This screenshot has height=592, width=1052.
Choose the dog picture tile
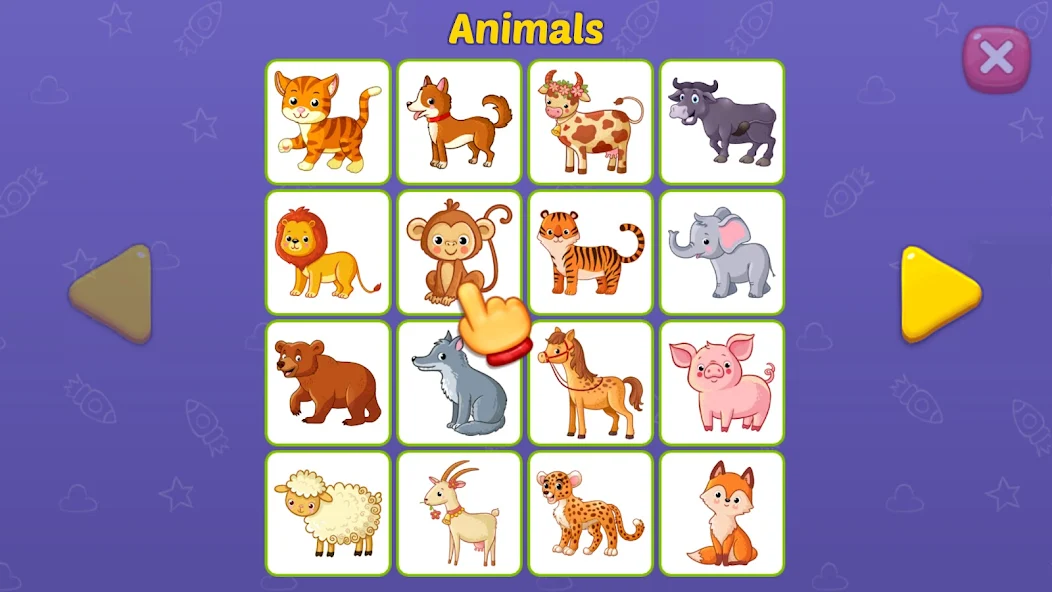[x=459, y=122]
